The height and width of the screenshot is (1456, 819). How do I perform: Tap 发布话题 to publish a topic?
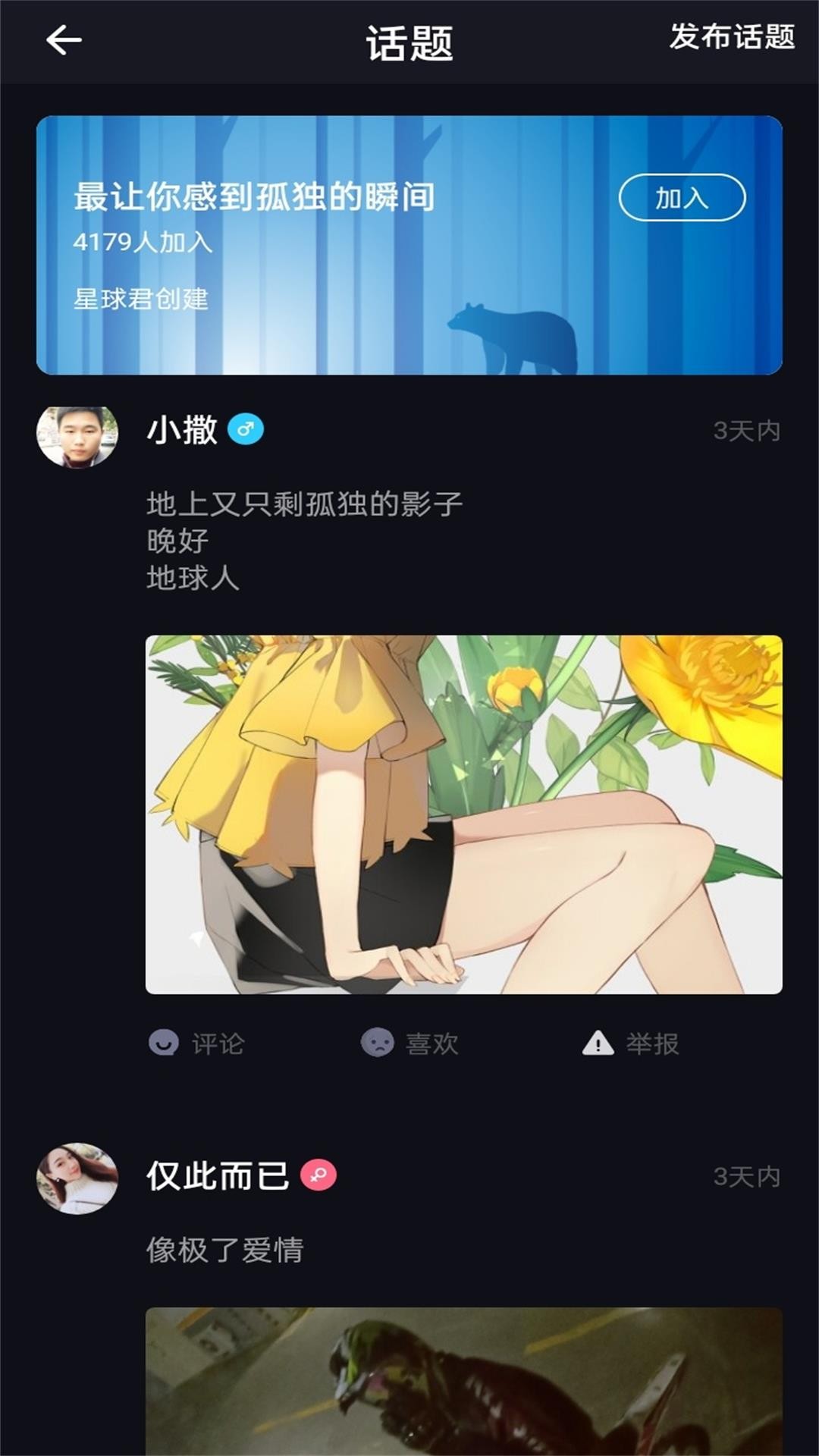[731, 37]
